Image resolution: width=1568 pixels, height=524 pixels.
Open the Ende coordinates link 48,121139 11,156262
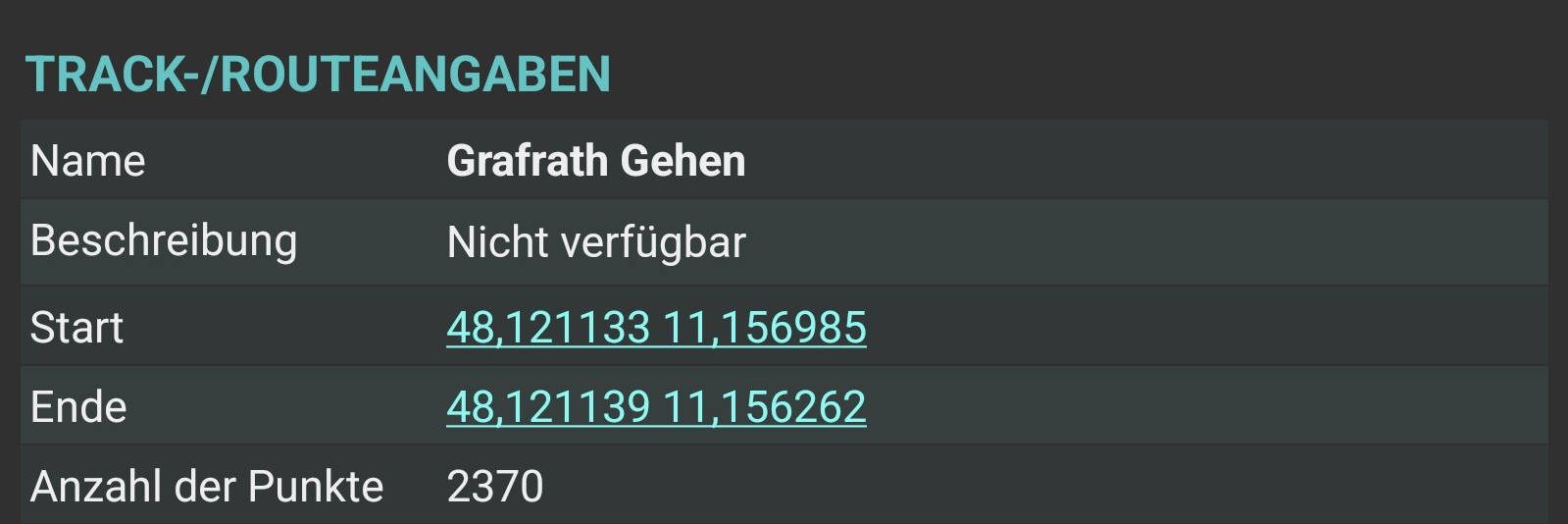[656, 407]
